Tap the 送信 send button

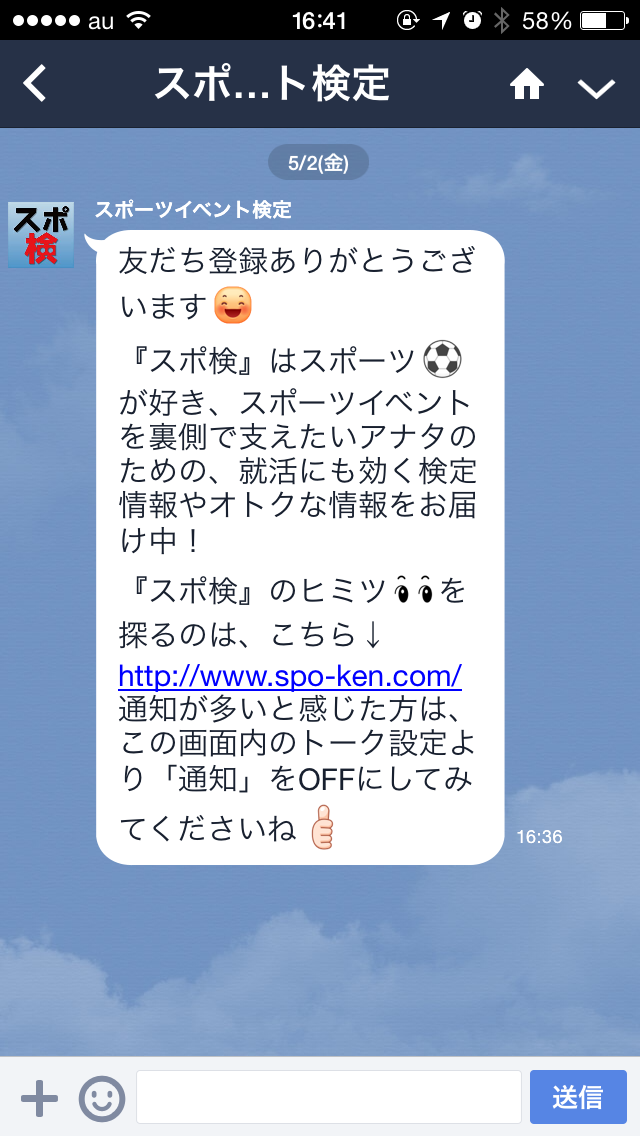[x=578, y=1097]
